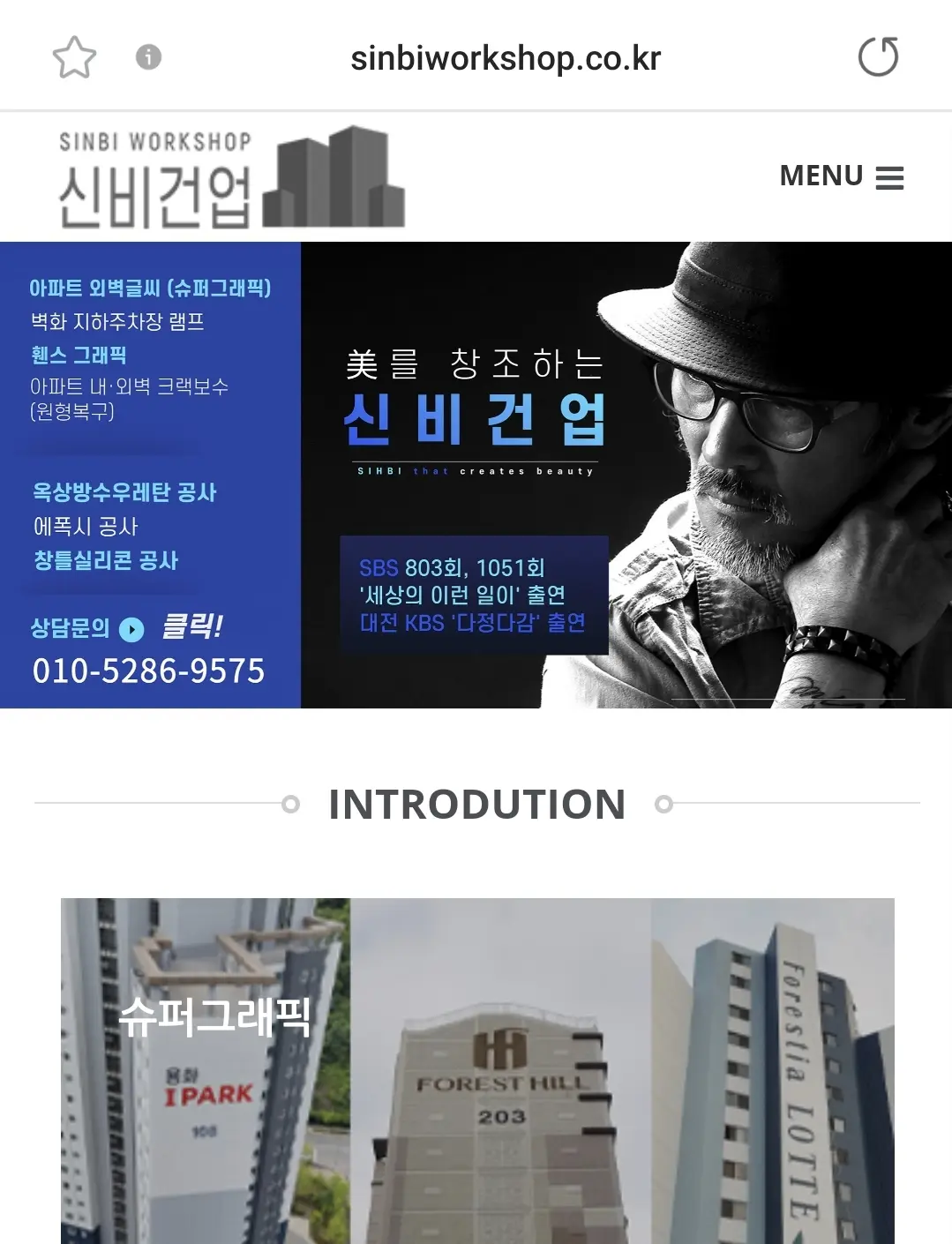Open 아파트 외벽글씨 (슈퍼그래픽) link
The width and height of the screenshot is (952, 1244).
point(151,289)
